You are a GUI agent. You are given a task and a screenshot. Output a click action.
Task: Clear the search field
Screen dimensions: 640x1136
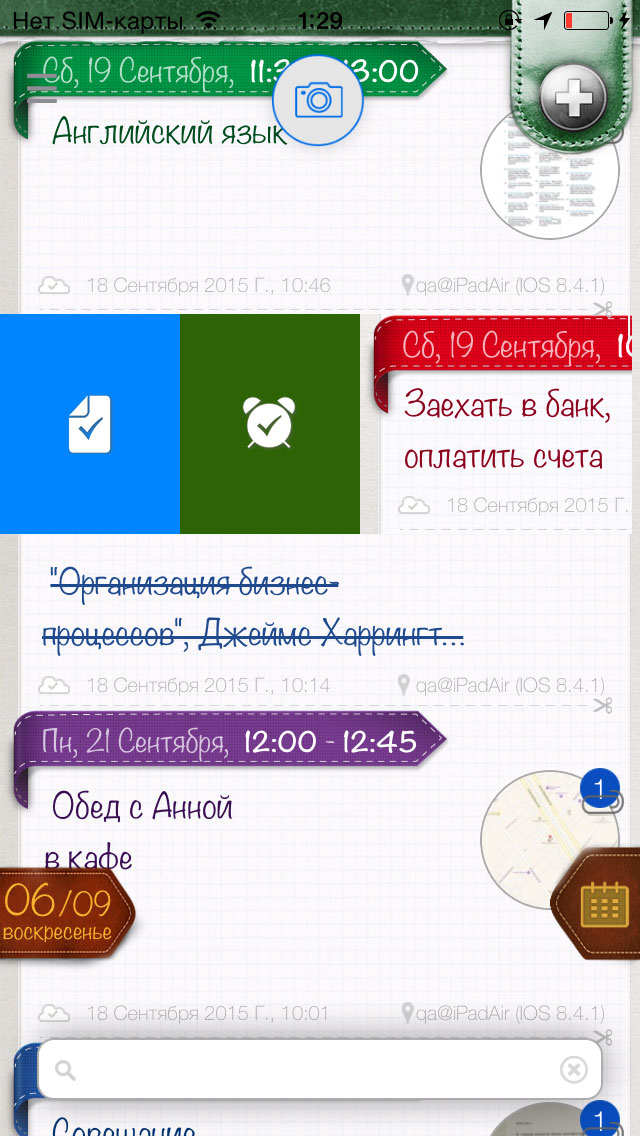coord(573,1069)
